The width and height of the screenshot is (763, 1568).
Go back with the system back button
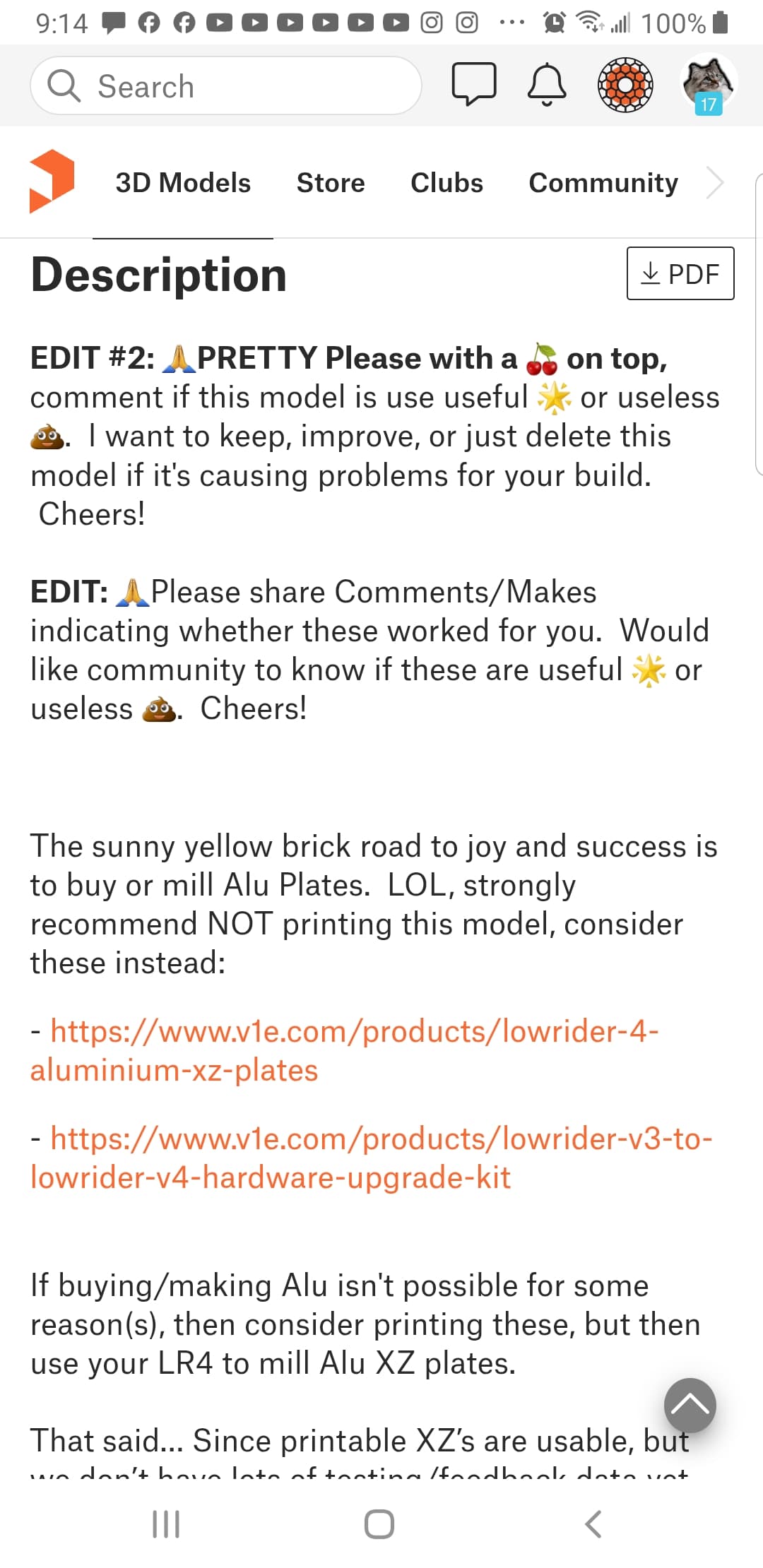(593, 1524)
